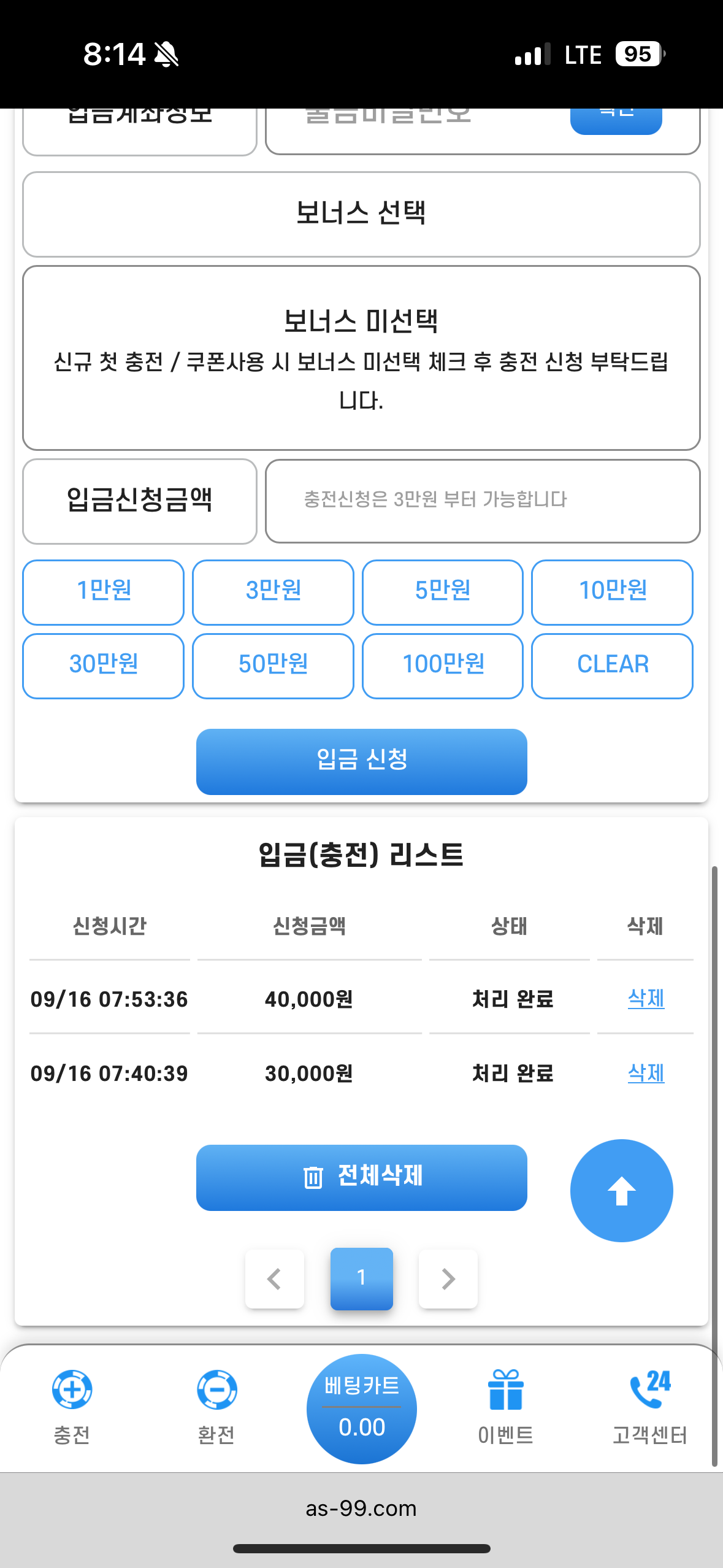Select the 보너스 미선택 option
This screenshot has width=723, height=1568.
(x=361, y=357)
